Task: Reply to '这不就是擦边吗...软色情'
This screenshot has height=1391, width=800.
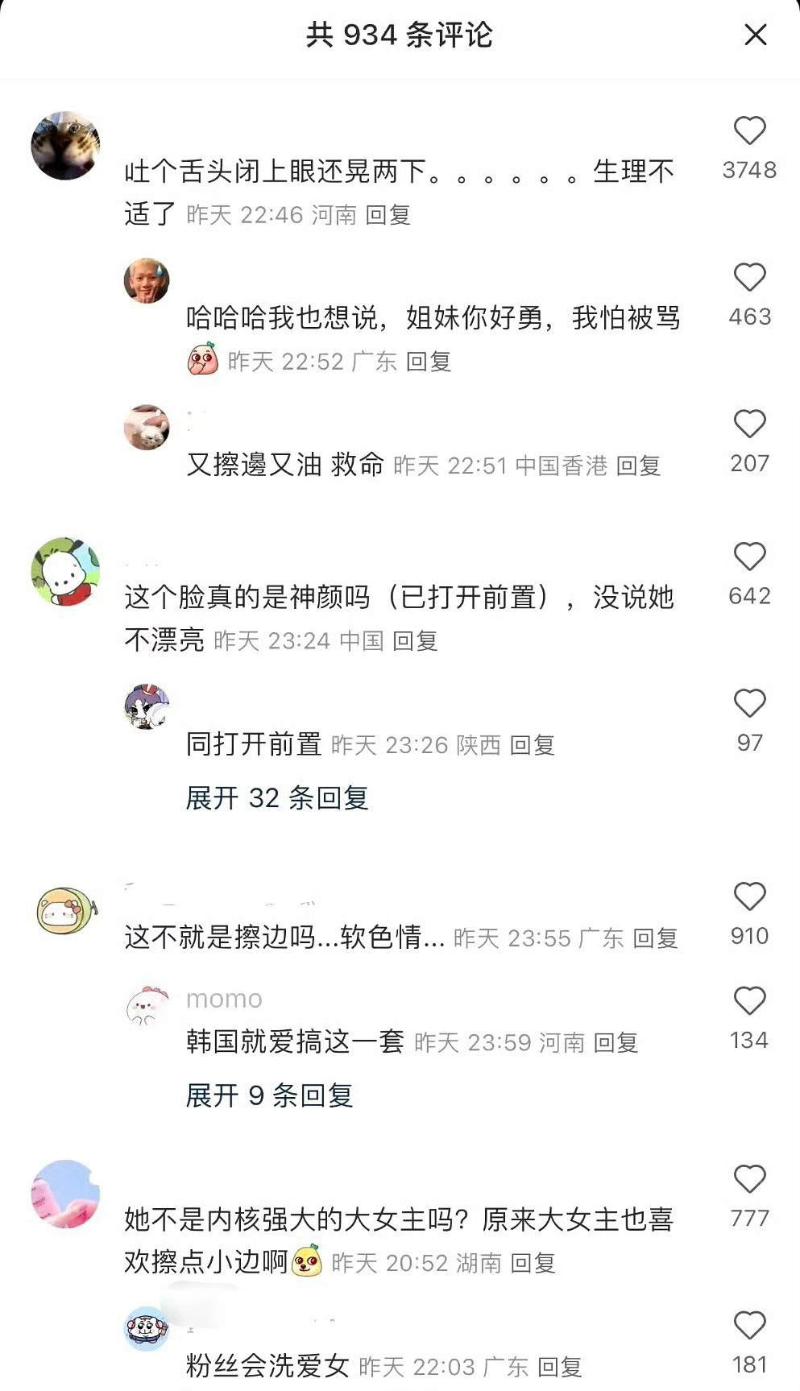Action: [655, 939]
